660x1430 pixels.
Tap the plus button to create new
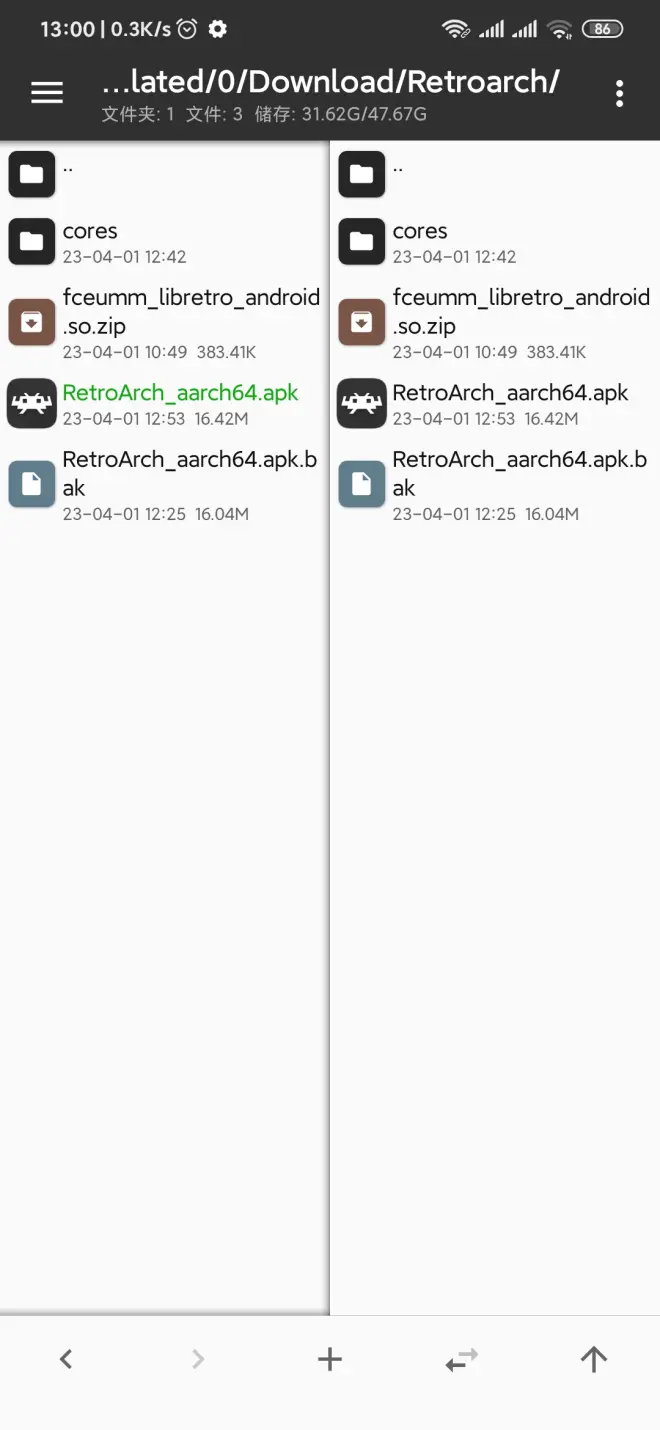point(329,1359)
